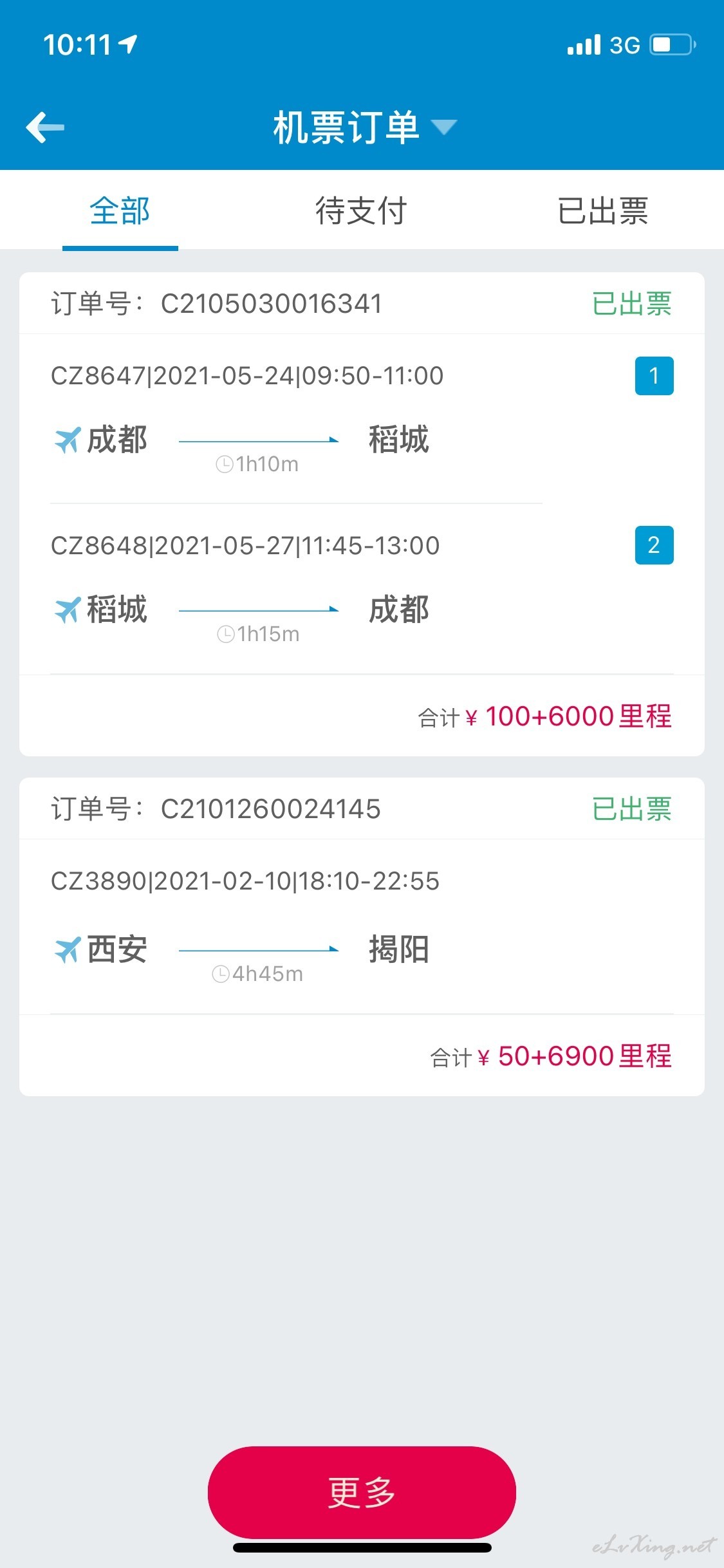The image size is (724, 1568).
Task: Go back using the arrow icon
Action: point(45,127)
